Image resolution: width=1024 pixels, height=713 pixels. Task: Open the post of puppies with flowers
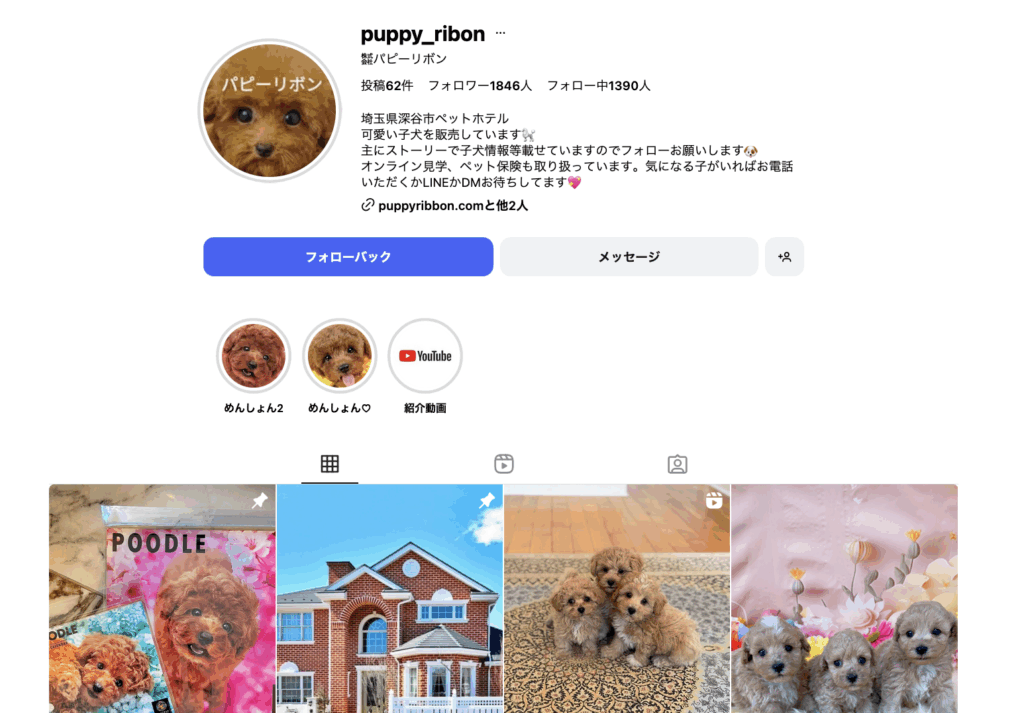[844, 598]
